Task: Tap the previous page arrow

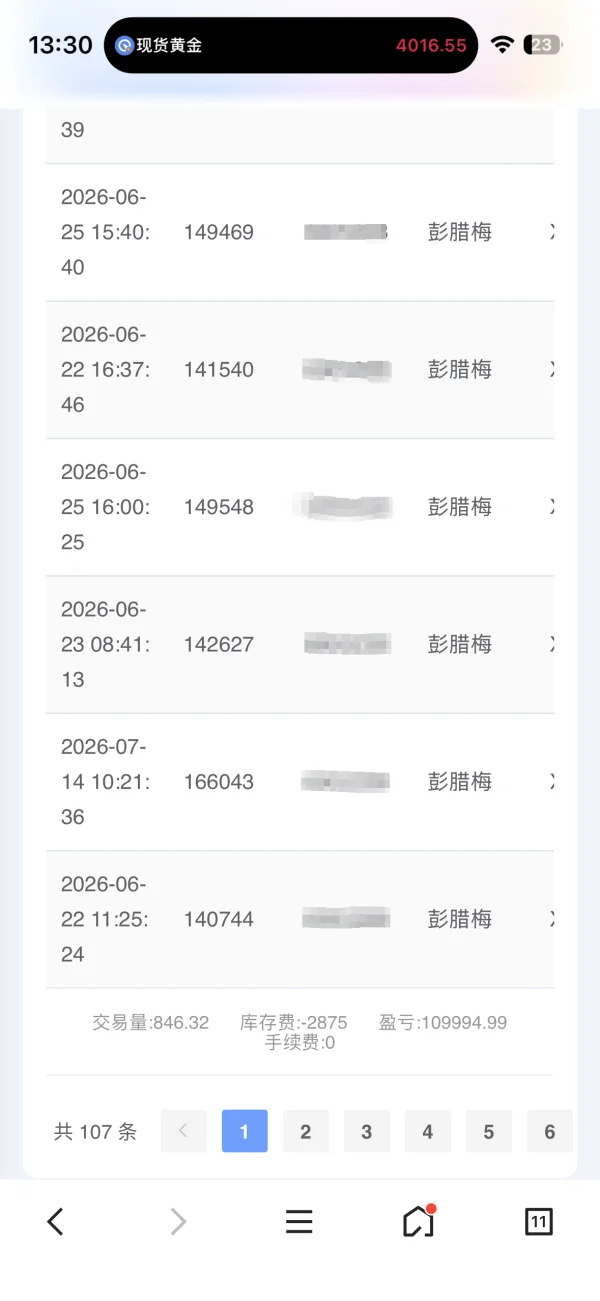Action: click(x=184, y=1131)
